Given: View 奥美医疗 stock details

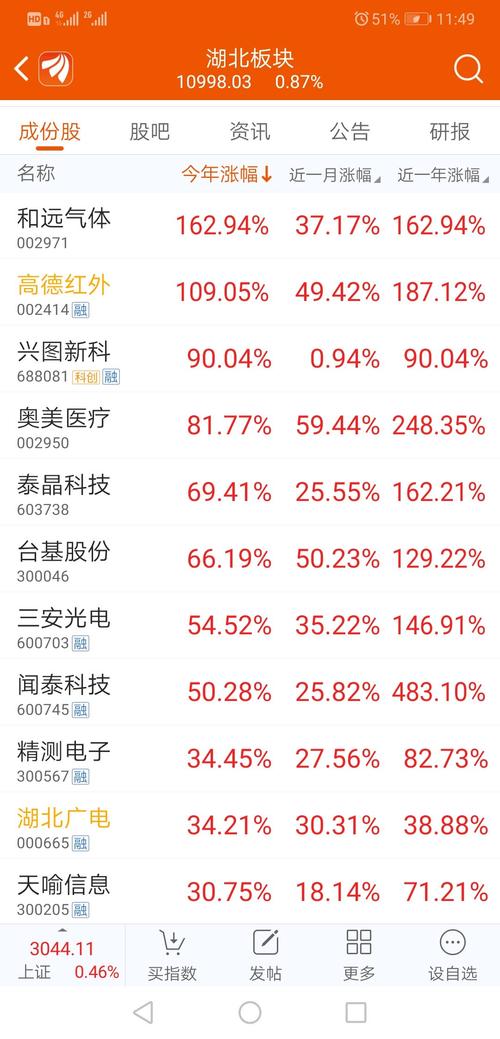Looking at the screenshot, I should click(250, 425).
